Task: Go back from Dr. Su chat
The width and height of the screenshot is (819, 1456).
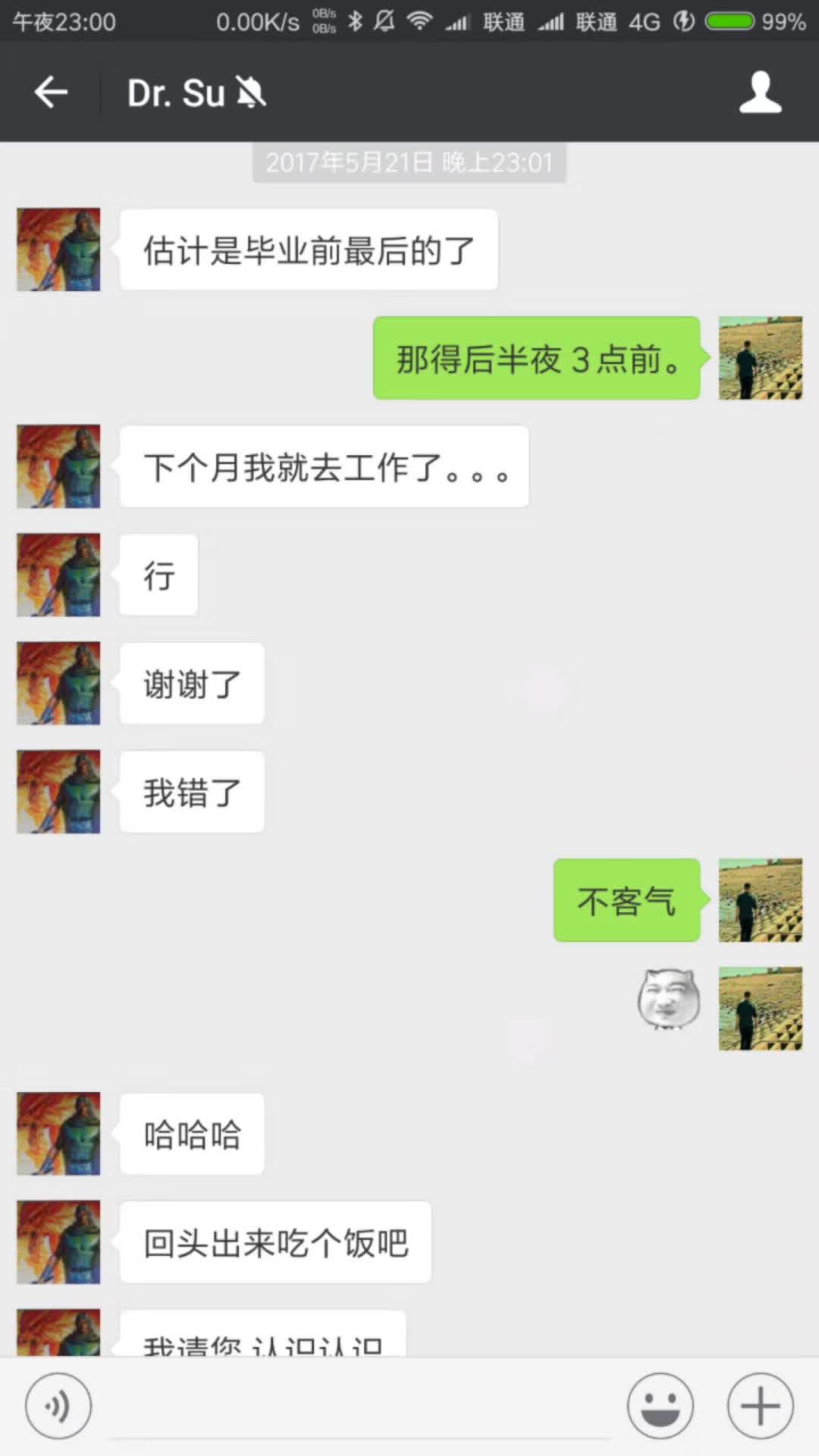Action: (51, 93)
